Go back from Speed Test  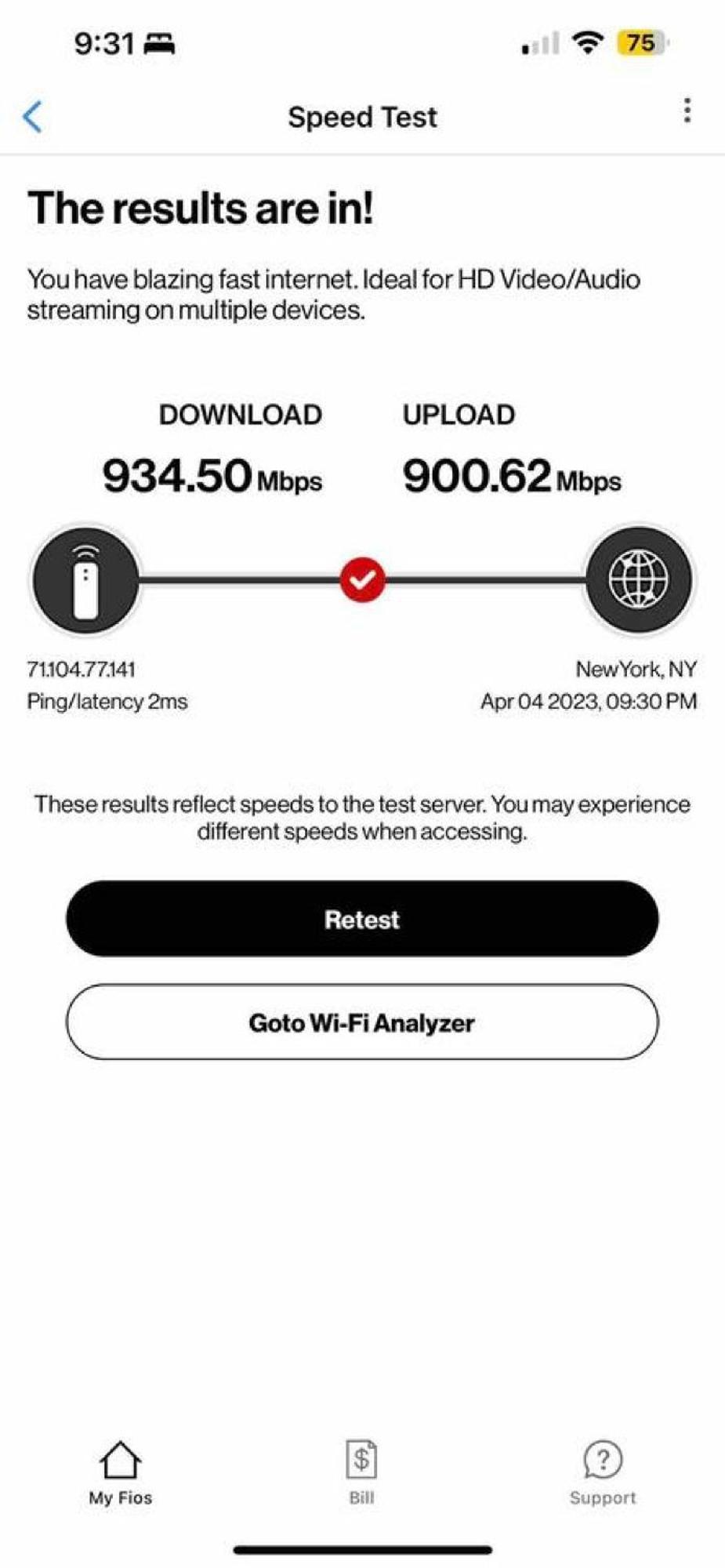point(33,117)
